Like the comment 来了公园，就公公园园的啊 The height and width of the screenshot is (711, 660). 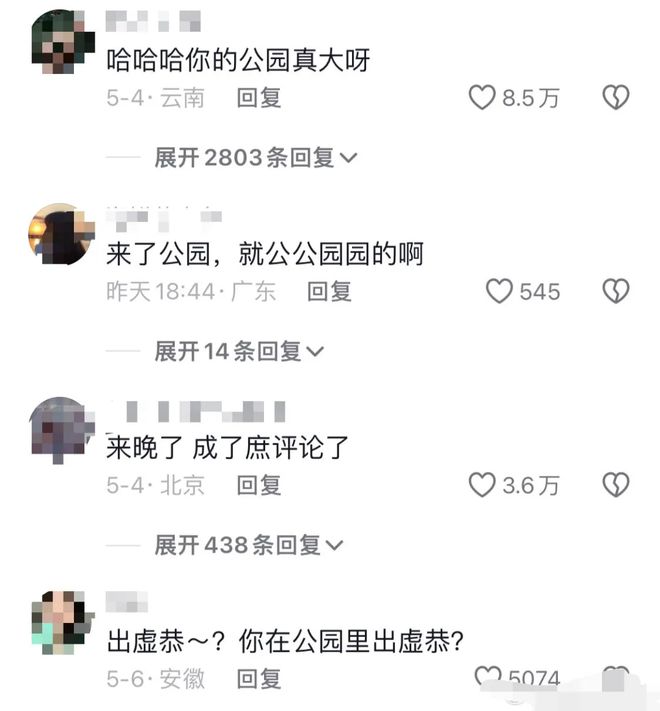[x=499, y=291]
